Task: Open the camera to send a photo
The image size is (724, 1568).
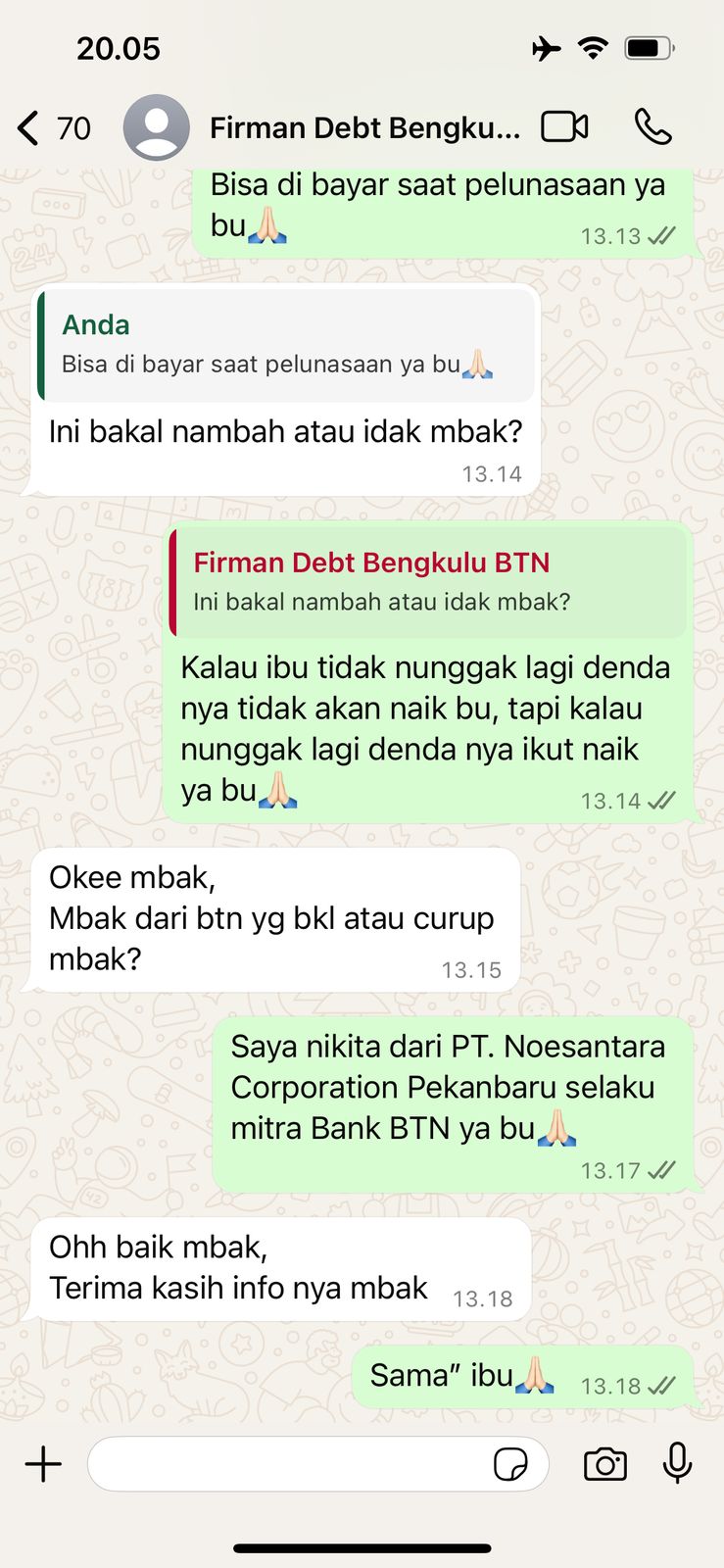Action: [x=604, y=1464]
